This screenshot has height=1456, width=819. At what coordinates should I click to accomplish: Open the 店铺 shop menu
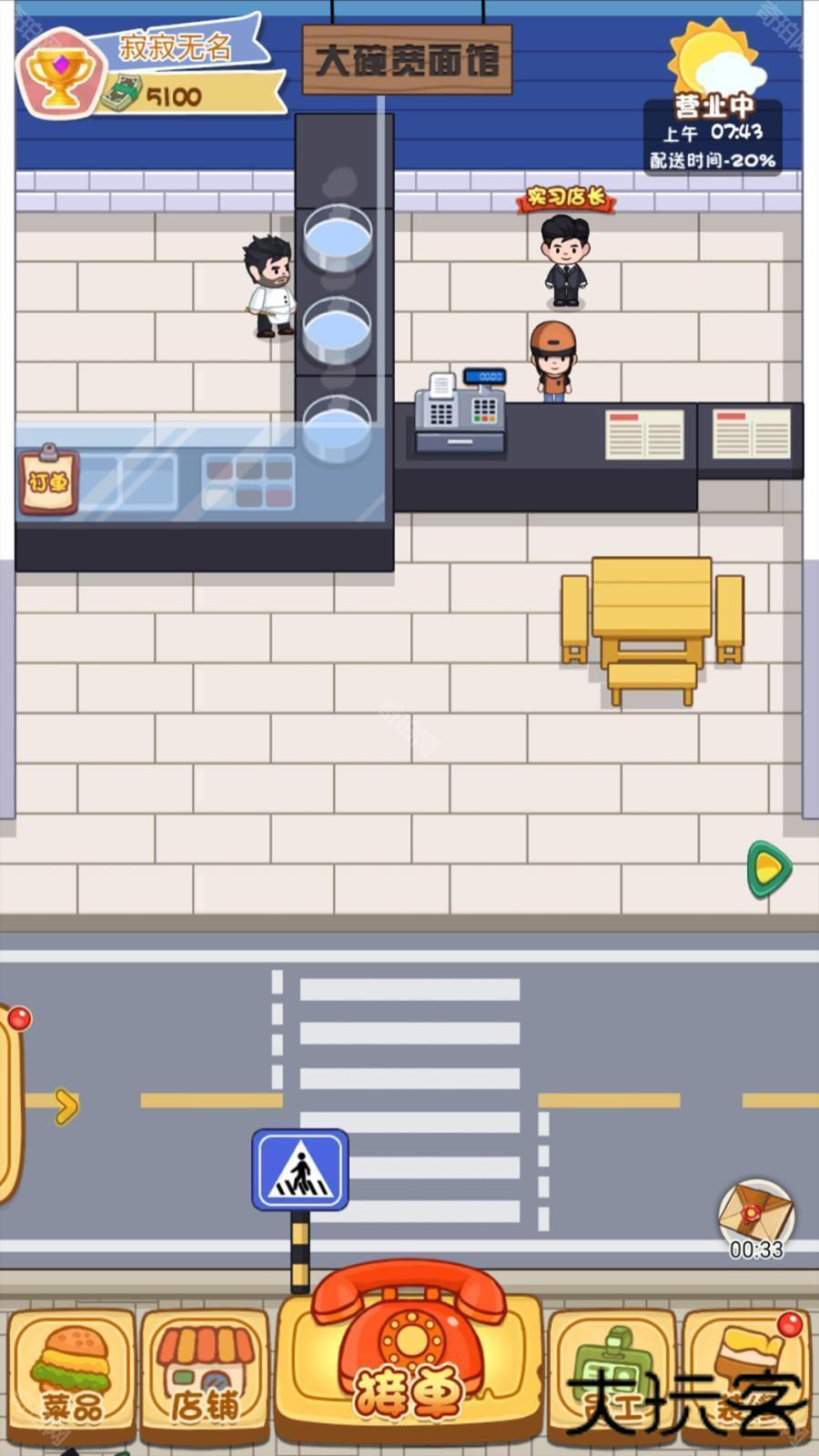(x=205, y=1376)
